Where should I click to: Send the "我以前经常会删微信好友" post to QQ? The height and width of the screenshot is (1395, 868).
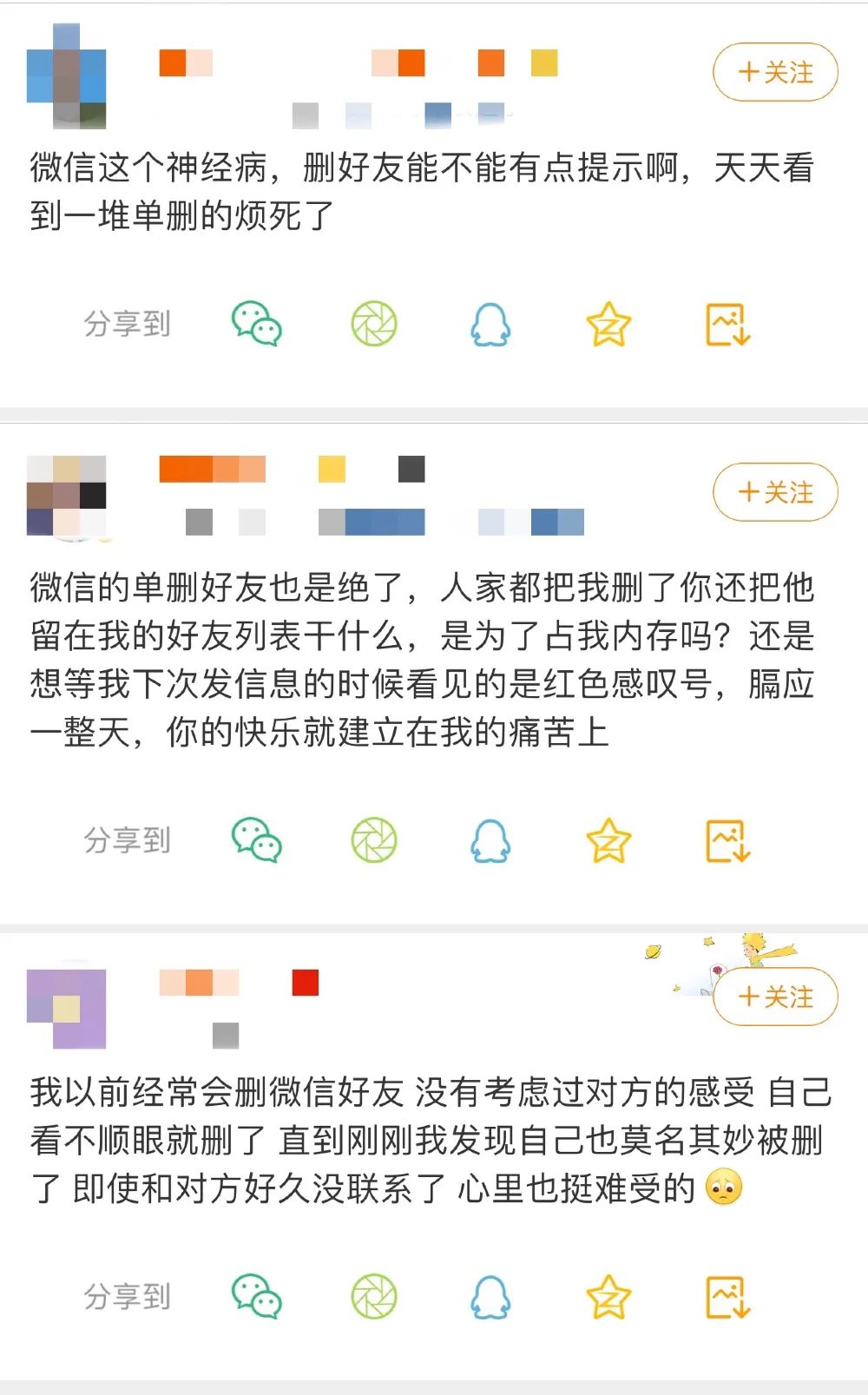[490, 1297]
